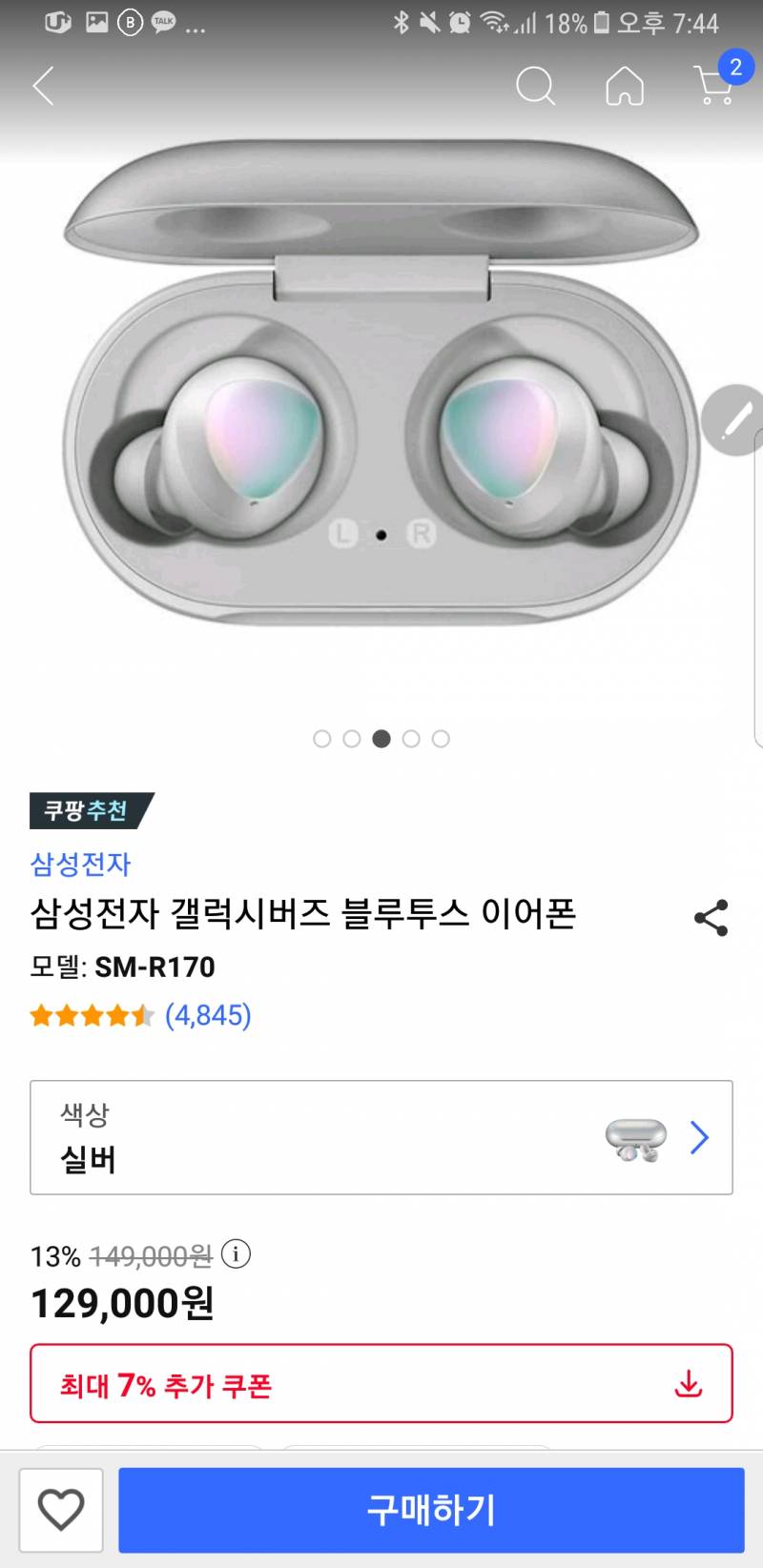Image resolution: width=763 pixels, height=1568 pixels.
Task: Tap the price info circle icon
Action: pos(234,1255)
